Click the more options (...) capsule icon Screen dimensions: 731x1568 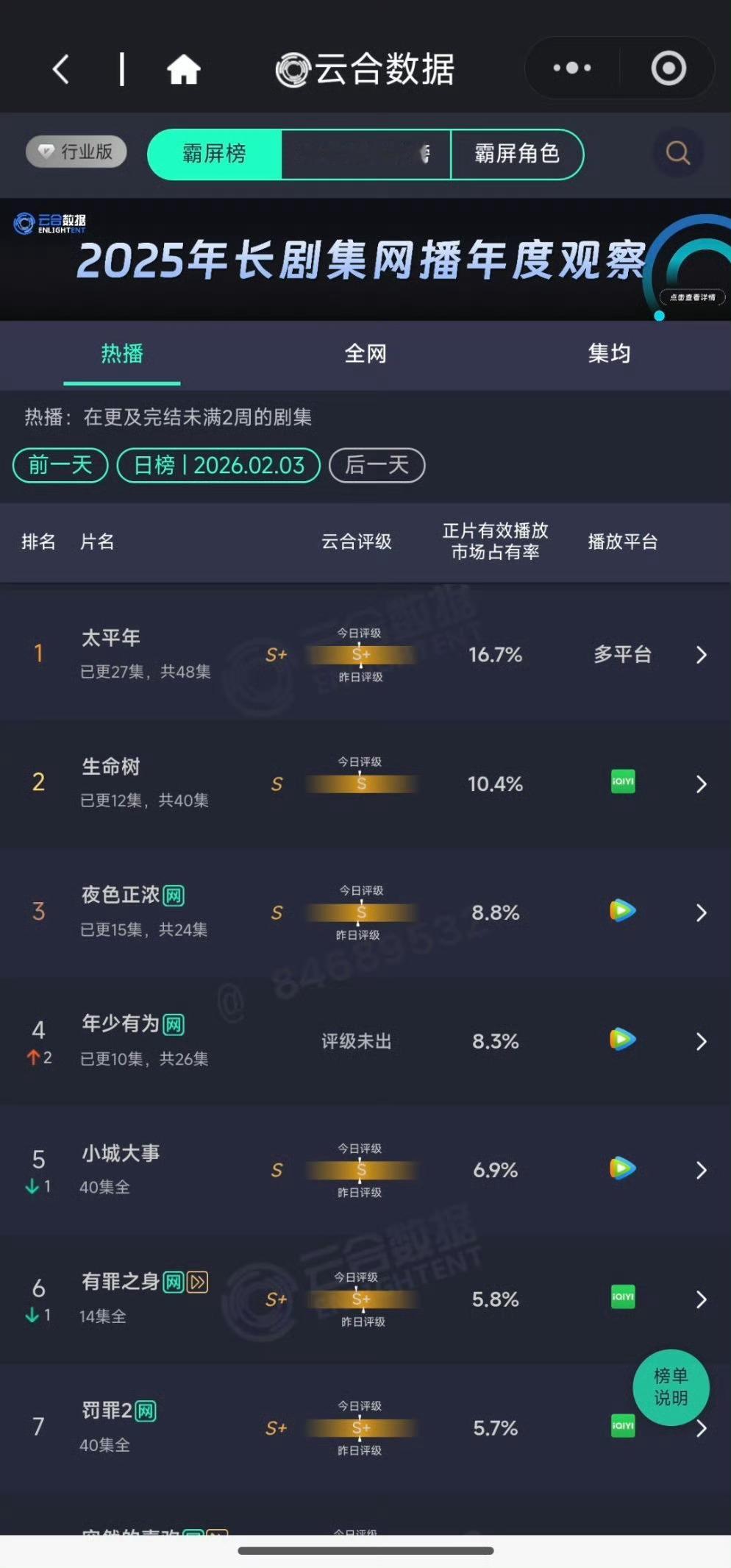(571, 68)
